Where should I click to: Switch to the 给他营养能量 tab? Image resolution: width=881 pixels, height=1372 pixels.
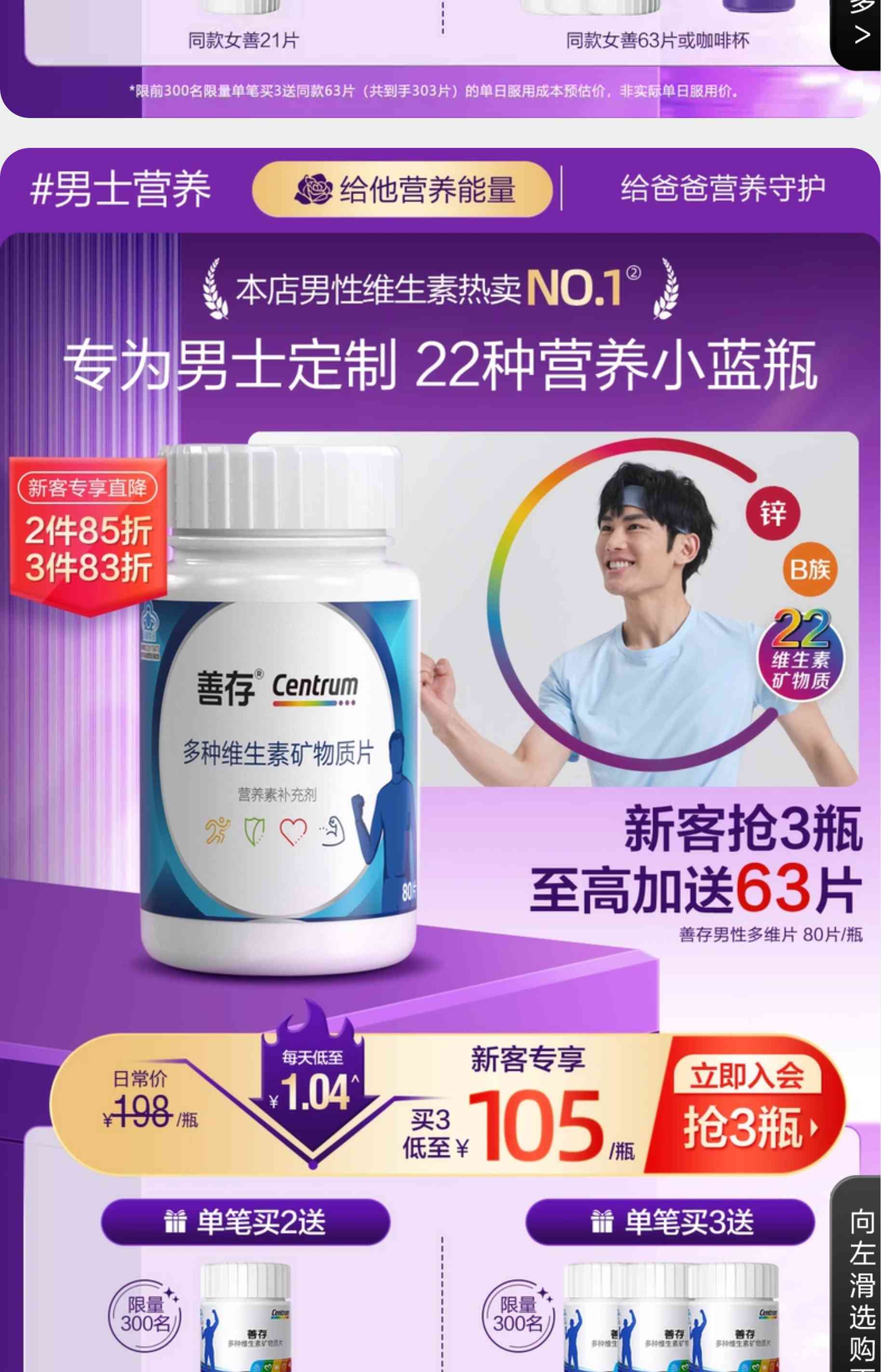pyautogui.click(x=402, y=189)
